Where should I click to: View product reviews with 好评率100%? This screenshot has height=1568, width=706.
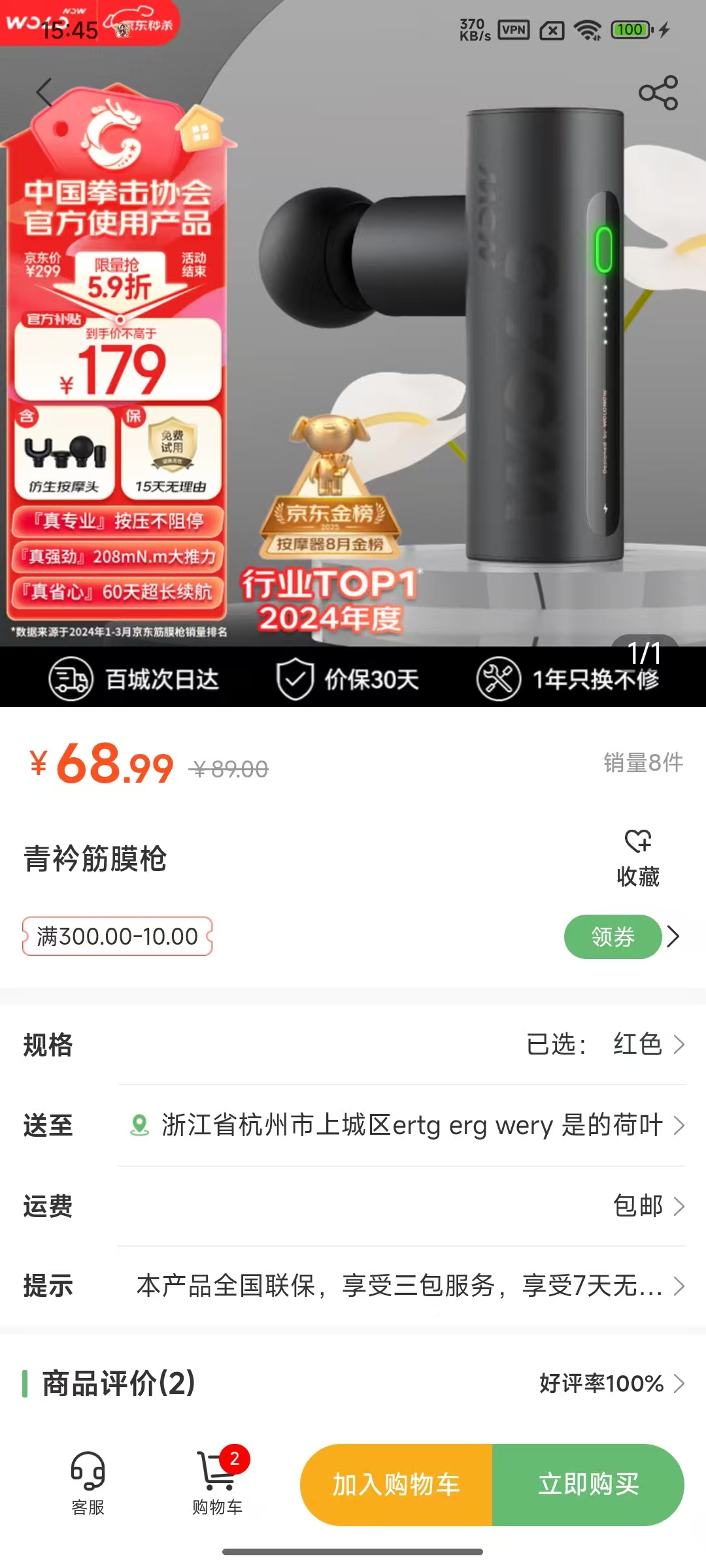pos(610,1383)
